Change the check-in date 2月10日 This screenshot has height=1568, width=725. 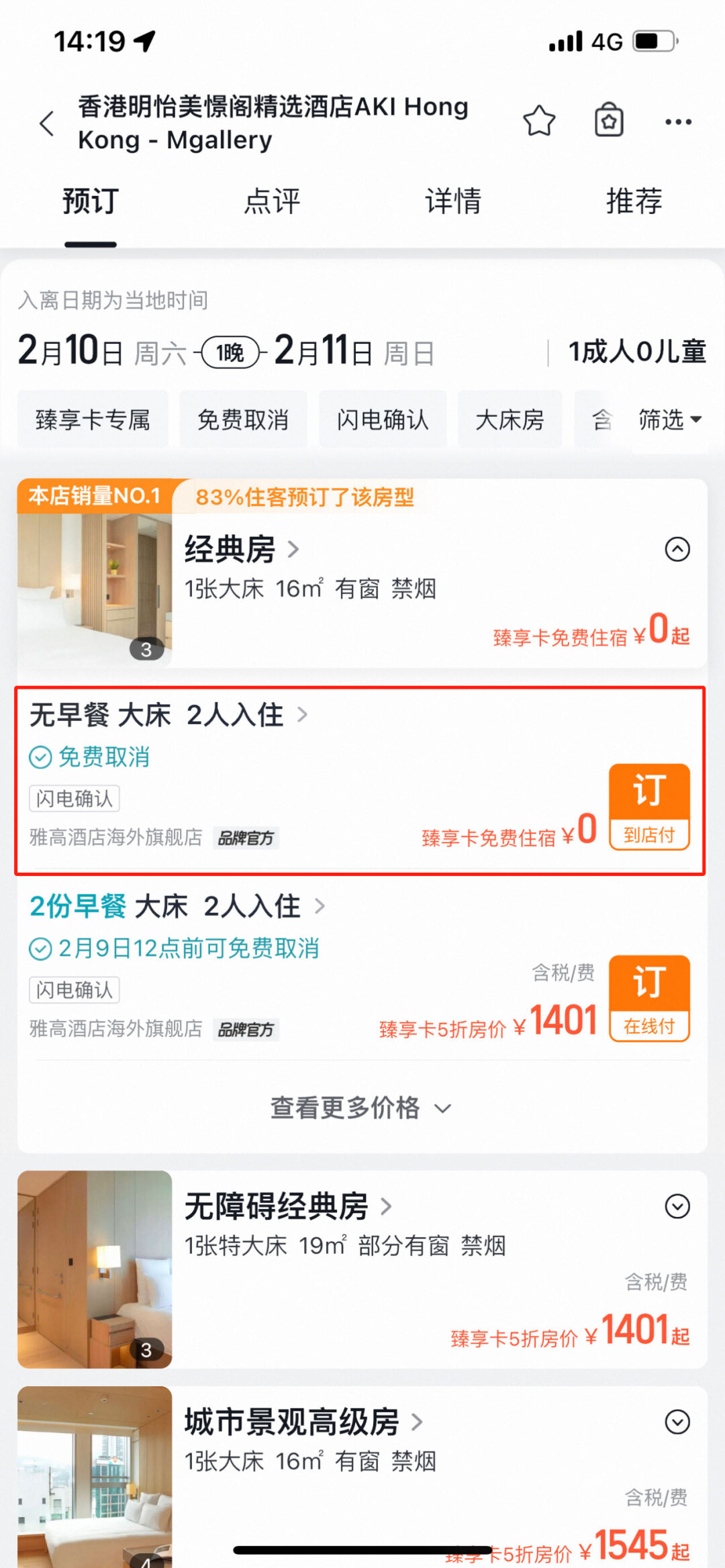point(70,352)
